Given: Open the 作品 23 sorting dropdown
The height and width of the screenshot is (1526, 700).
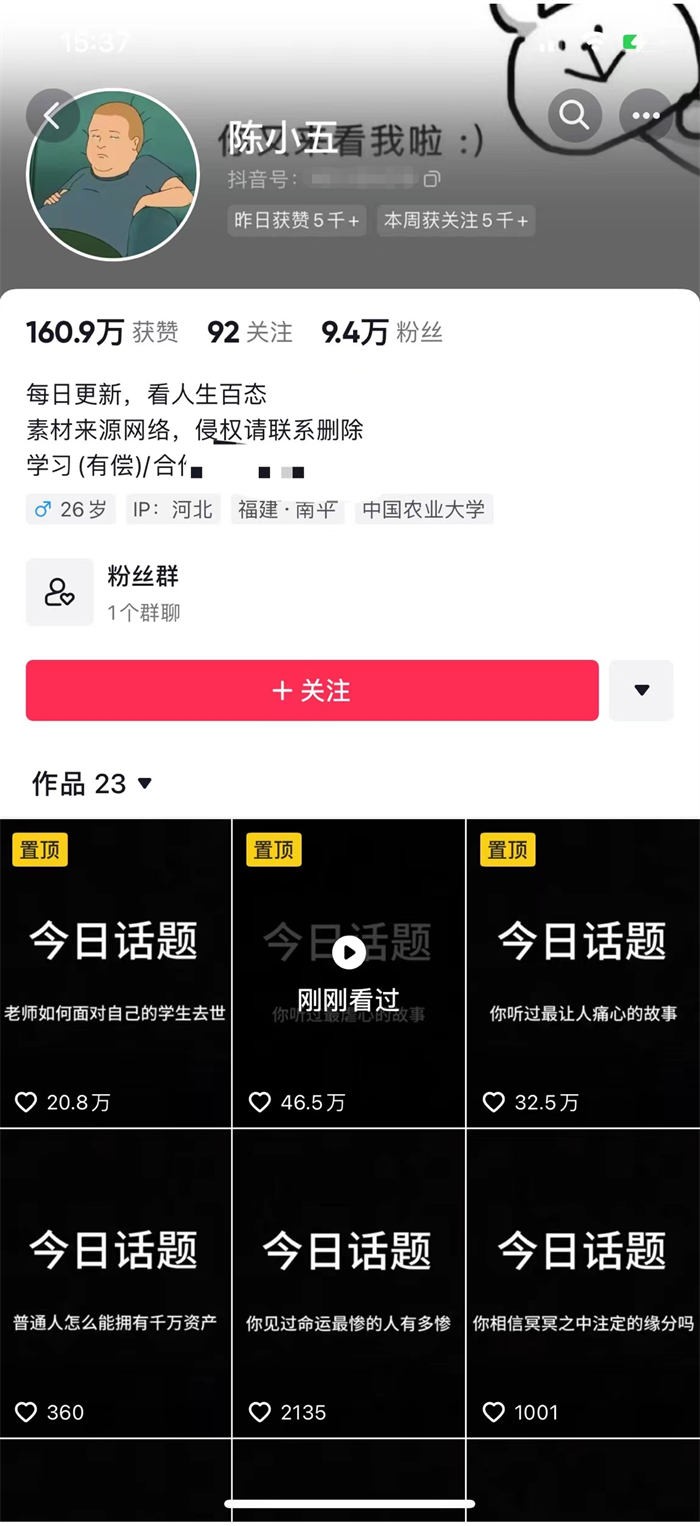Looking at the screenshot, I should pyautogui.click(x=92, y=784).
